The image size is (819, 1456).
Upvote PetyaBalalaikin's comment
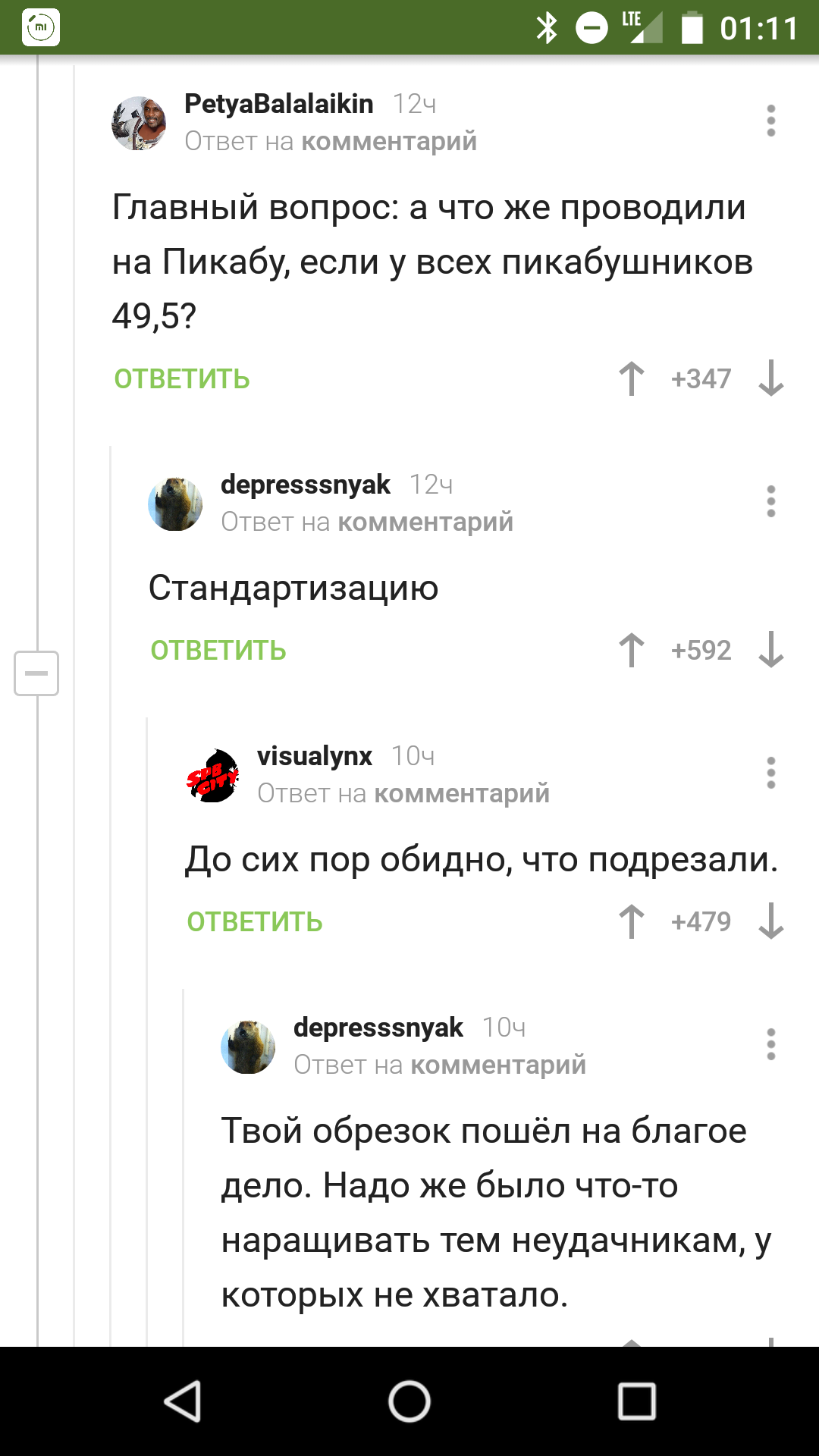(x=631, y=378)
